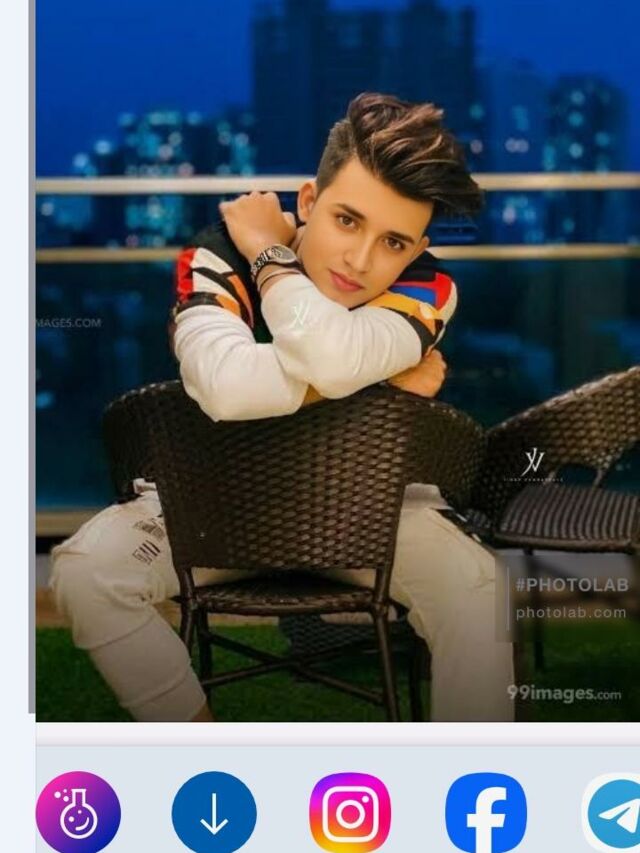Share the photo to Instagram
Viewport: 640px width, 853px height.
(350, 813)
